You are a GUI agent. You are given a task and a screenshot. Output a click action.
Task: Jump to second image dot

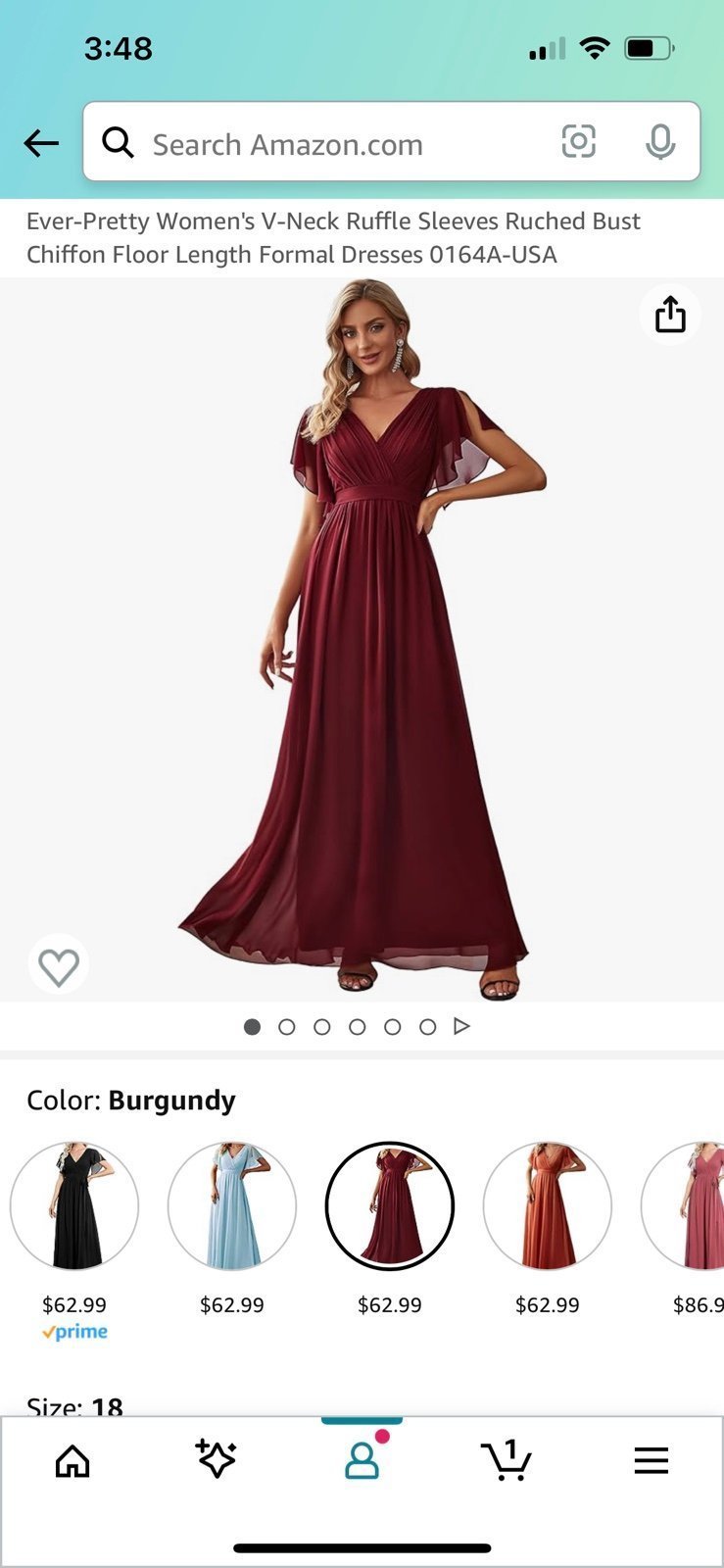point(287,1027)
